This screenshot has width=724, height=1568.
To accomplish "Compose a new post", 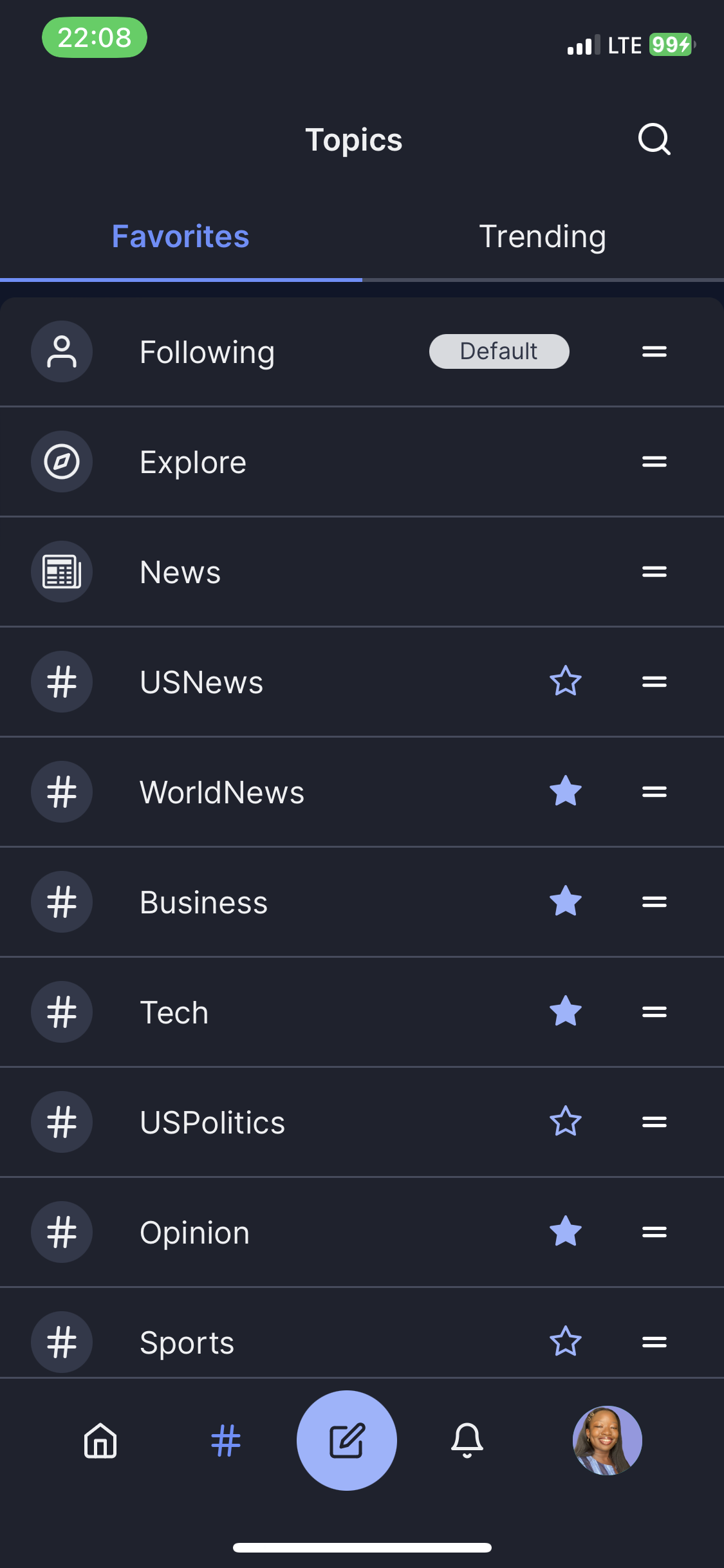I will (x=346, y=1441).
